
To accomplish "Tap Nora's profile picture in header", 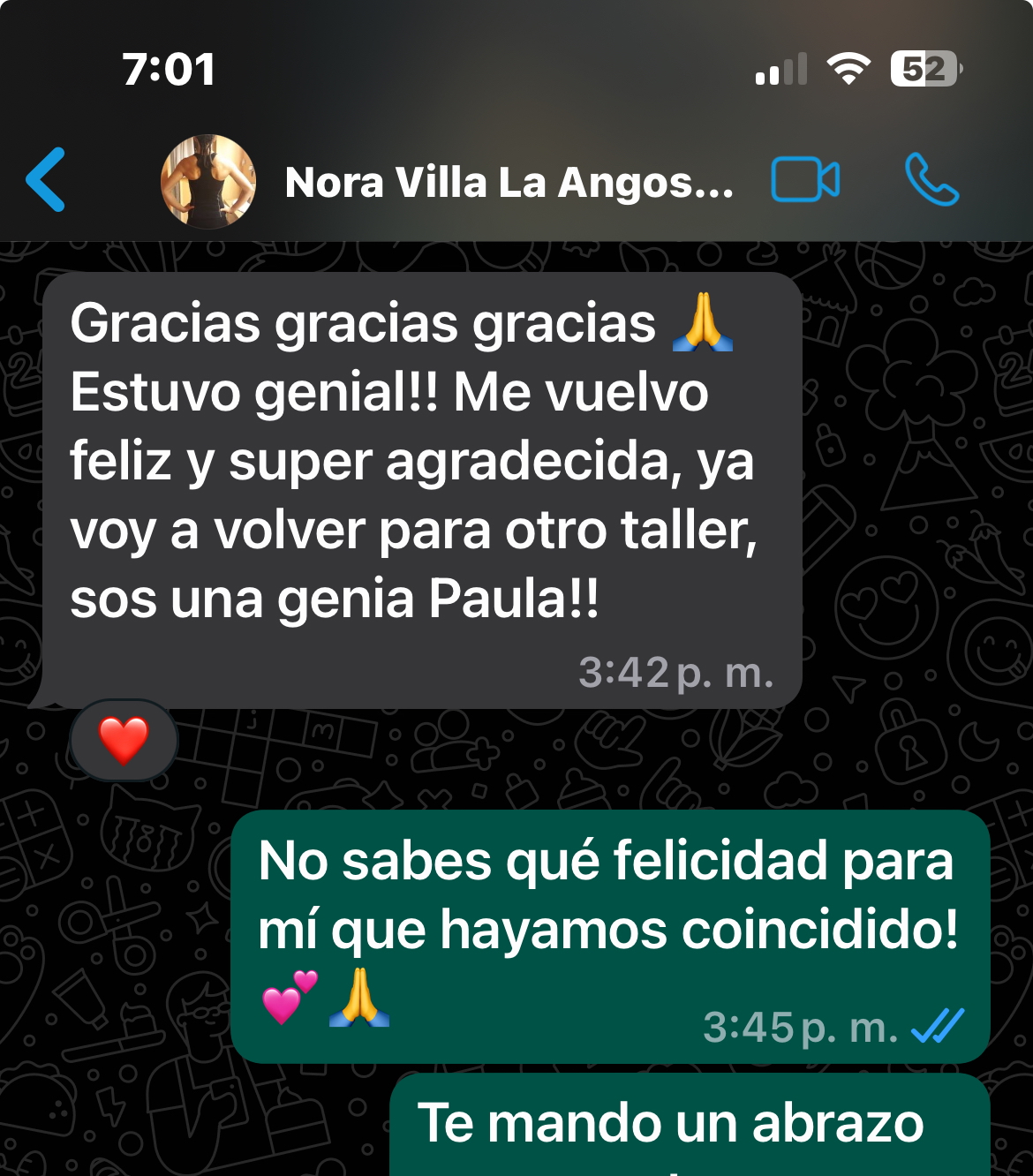I will point(208,182).
